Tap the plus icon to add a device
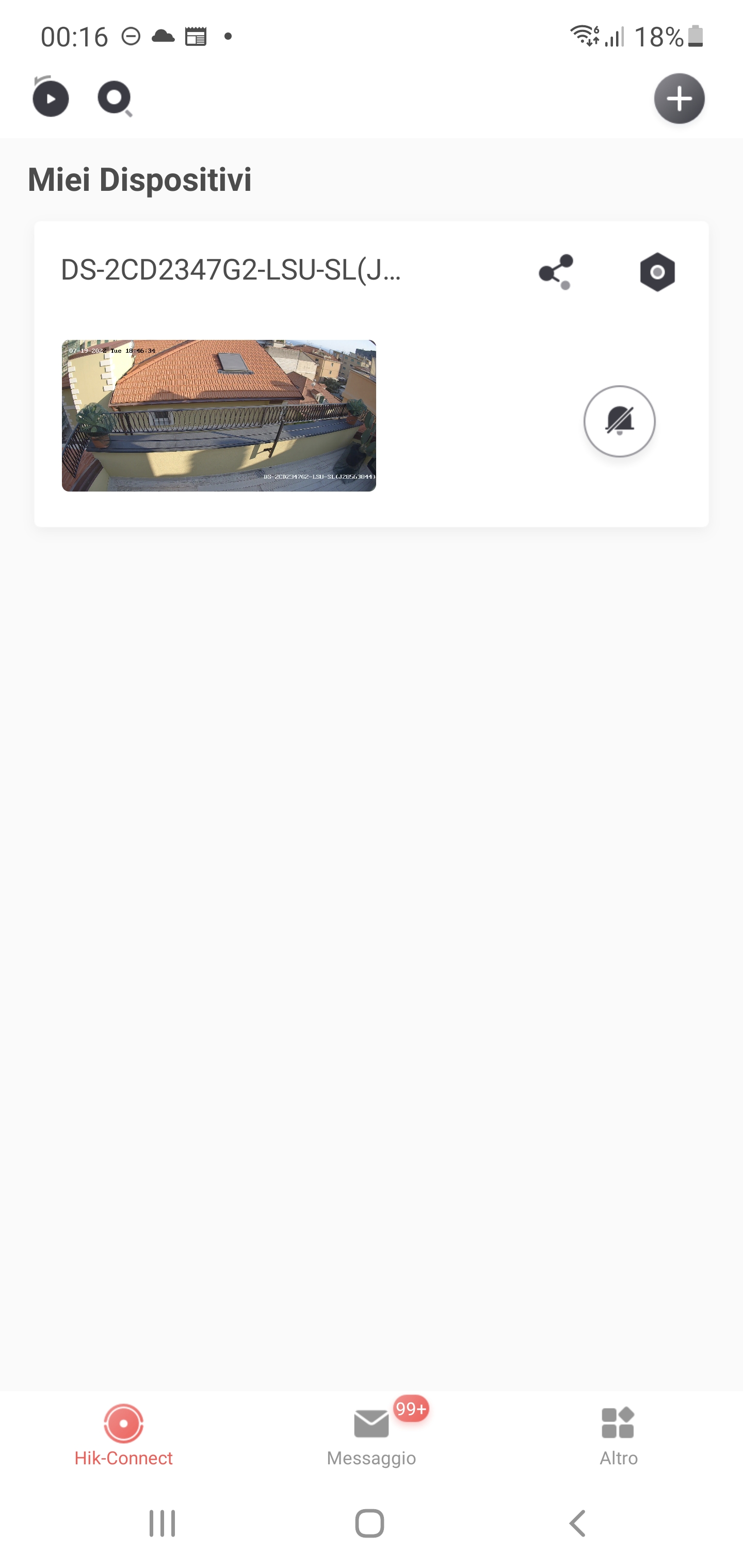The width and height of the screenshot is (743, 1568). click(679, 99)
